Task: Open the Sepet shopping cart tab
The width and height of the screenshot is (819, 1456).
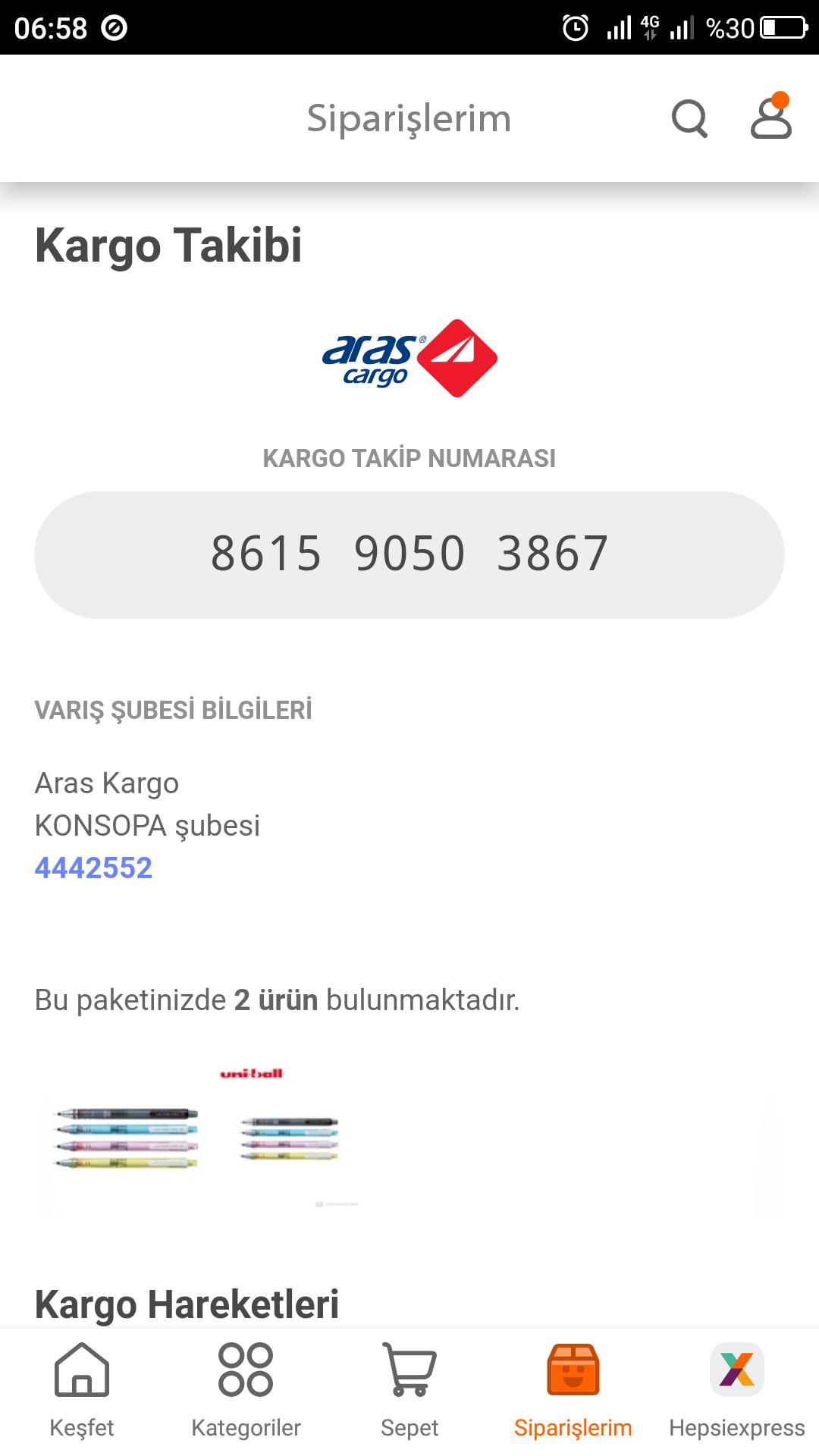Action: click(x=409, y=1391)
